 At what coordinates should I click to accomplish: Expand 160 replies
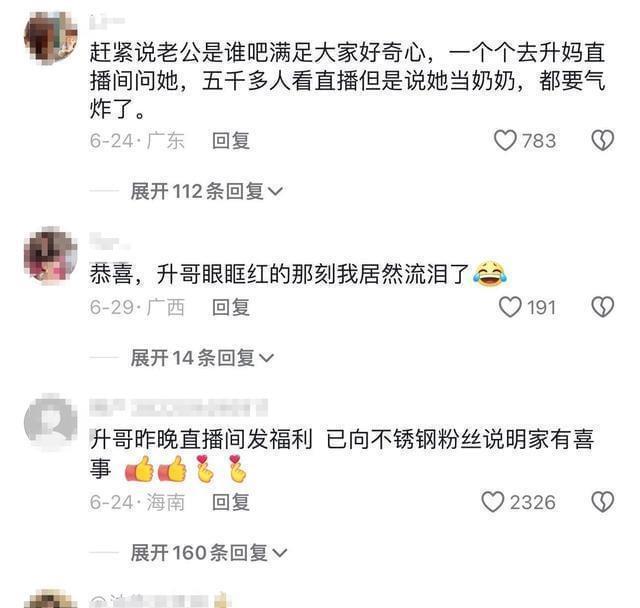209,552
